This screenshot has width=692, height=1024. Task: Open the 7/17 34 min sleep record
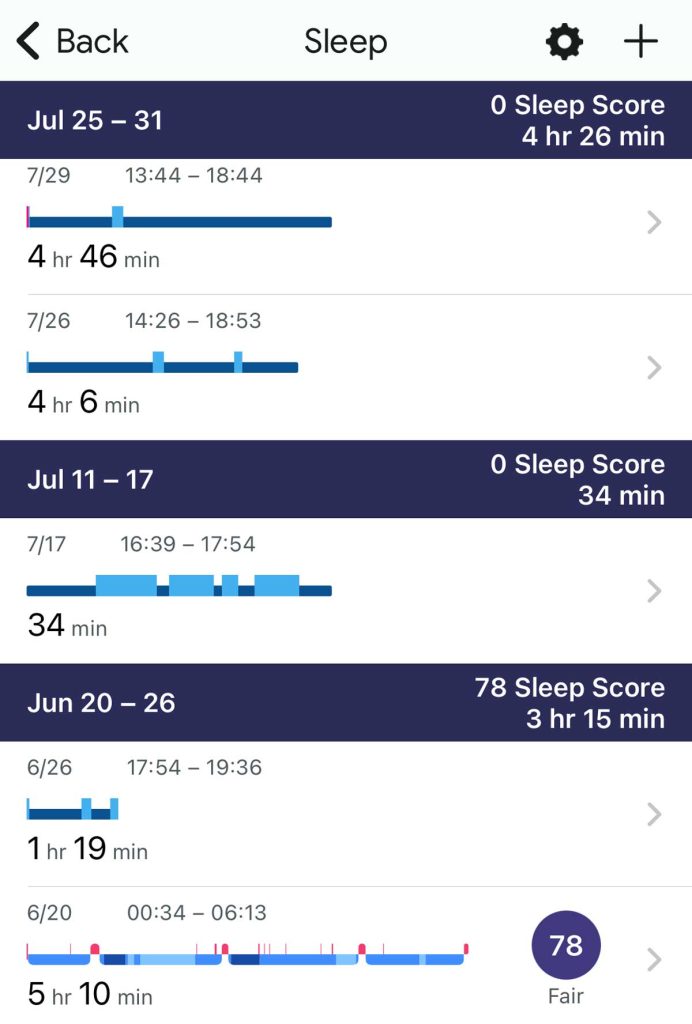click(345, 590)
